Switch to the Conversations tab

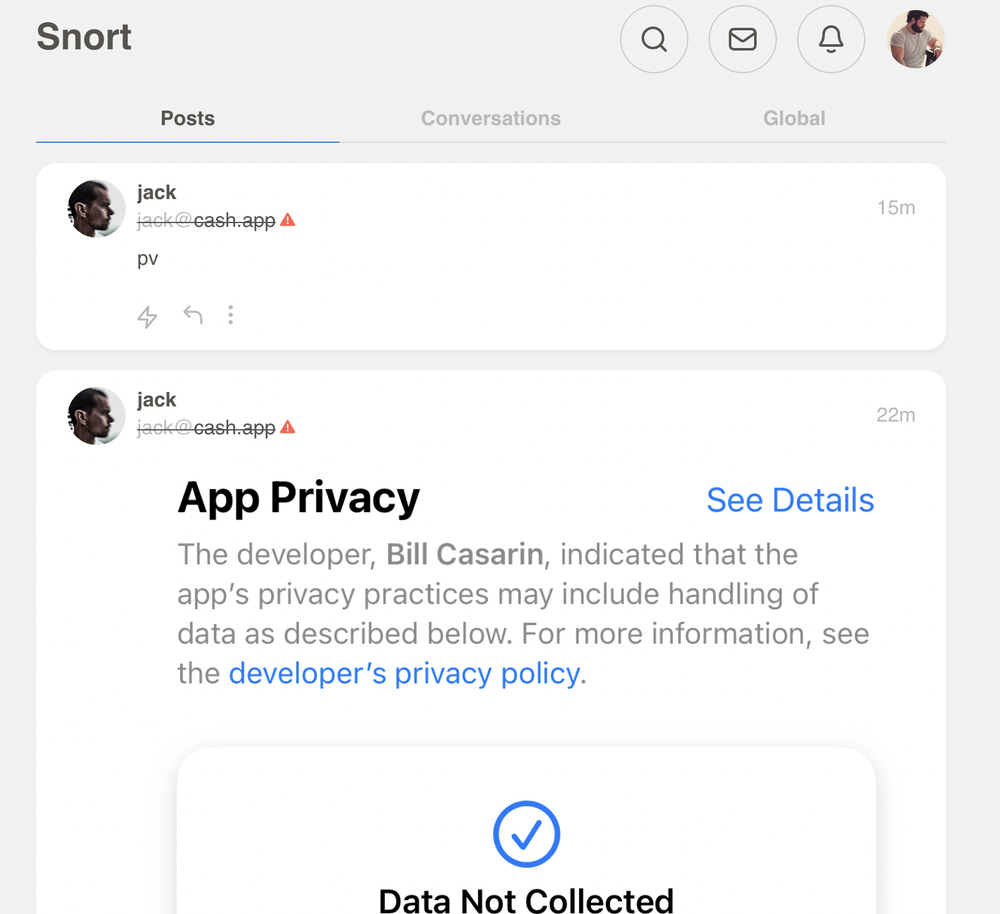(490, 119)
